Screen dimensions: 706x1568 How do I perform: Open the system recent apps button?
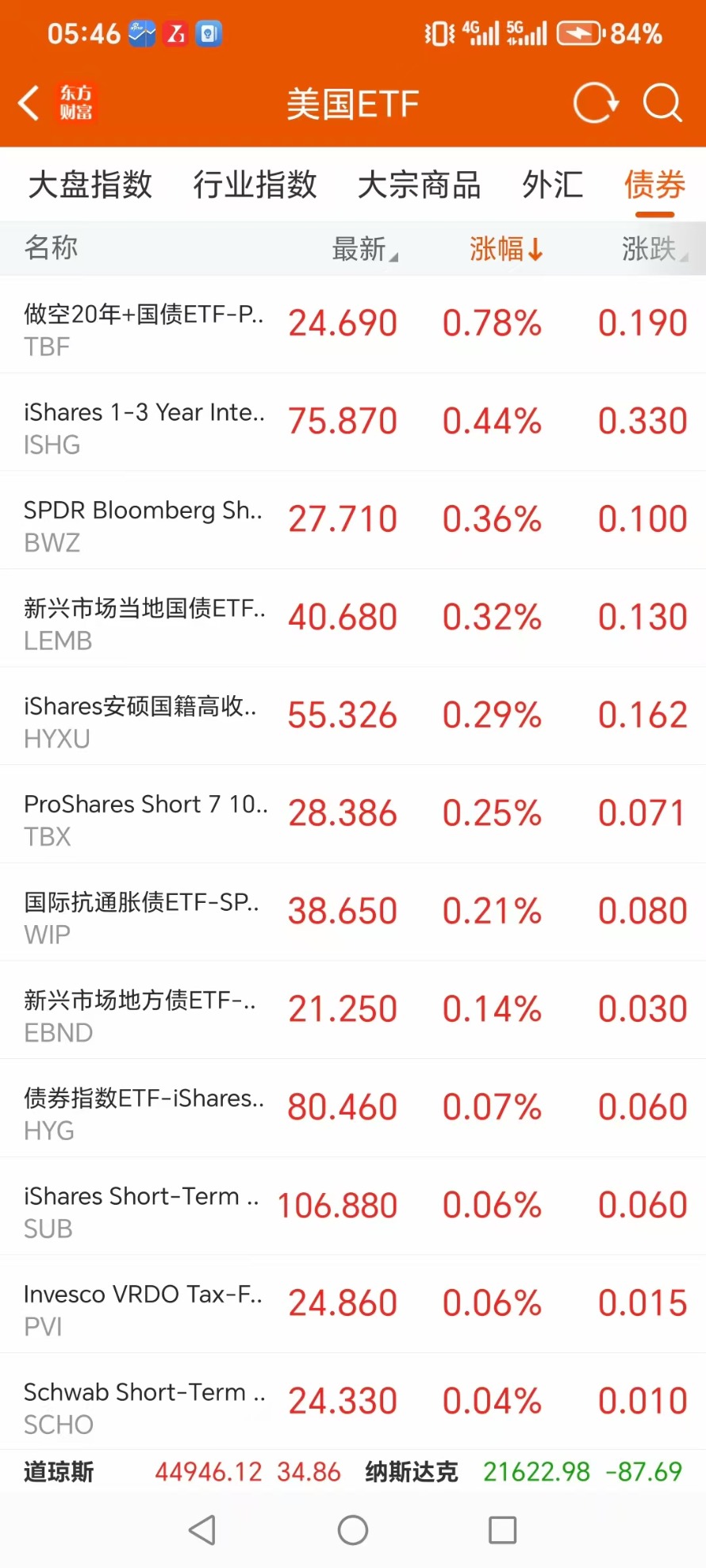click(502, 1530)
